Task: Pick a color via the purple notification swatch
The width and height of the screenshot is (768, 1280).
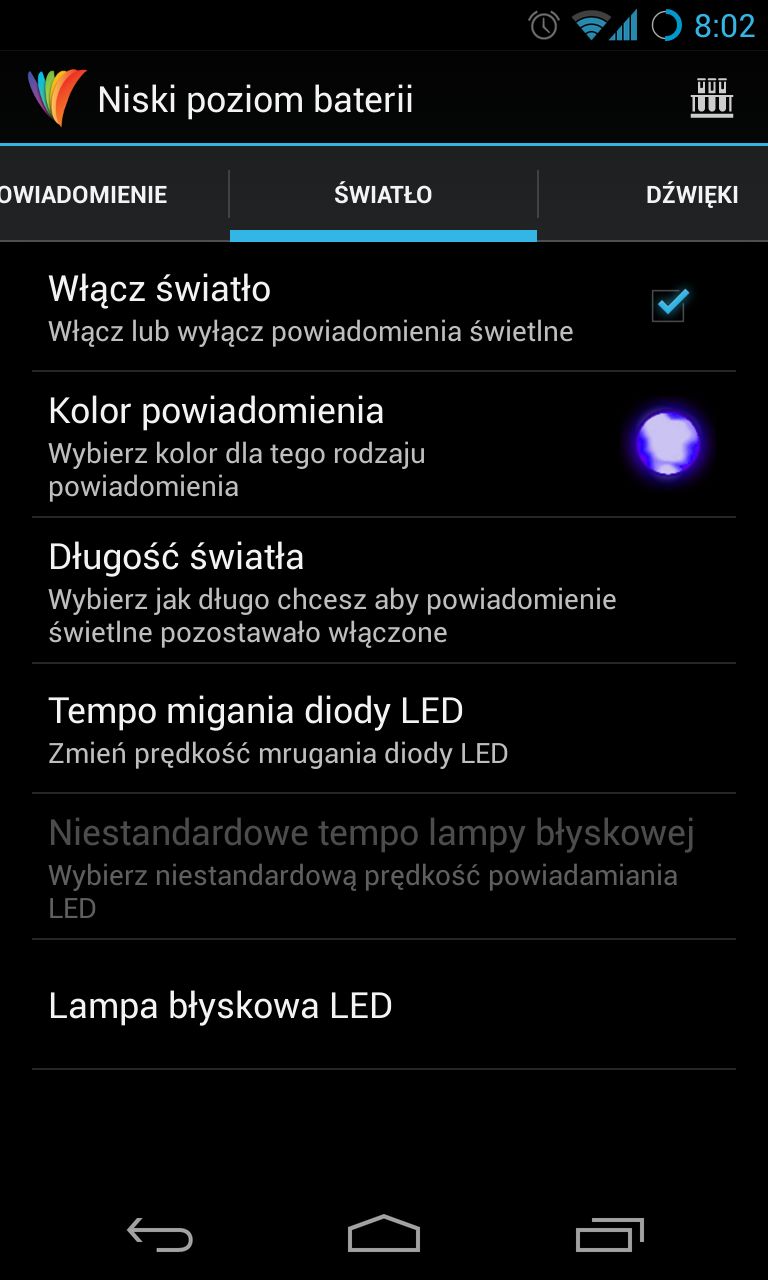Action: click(668, 443)
